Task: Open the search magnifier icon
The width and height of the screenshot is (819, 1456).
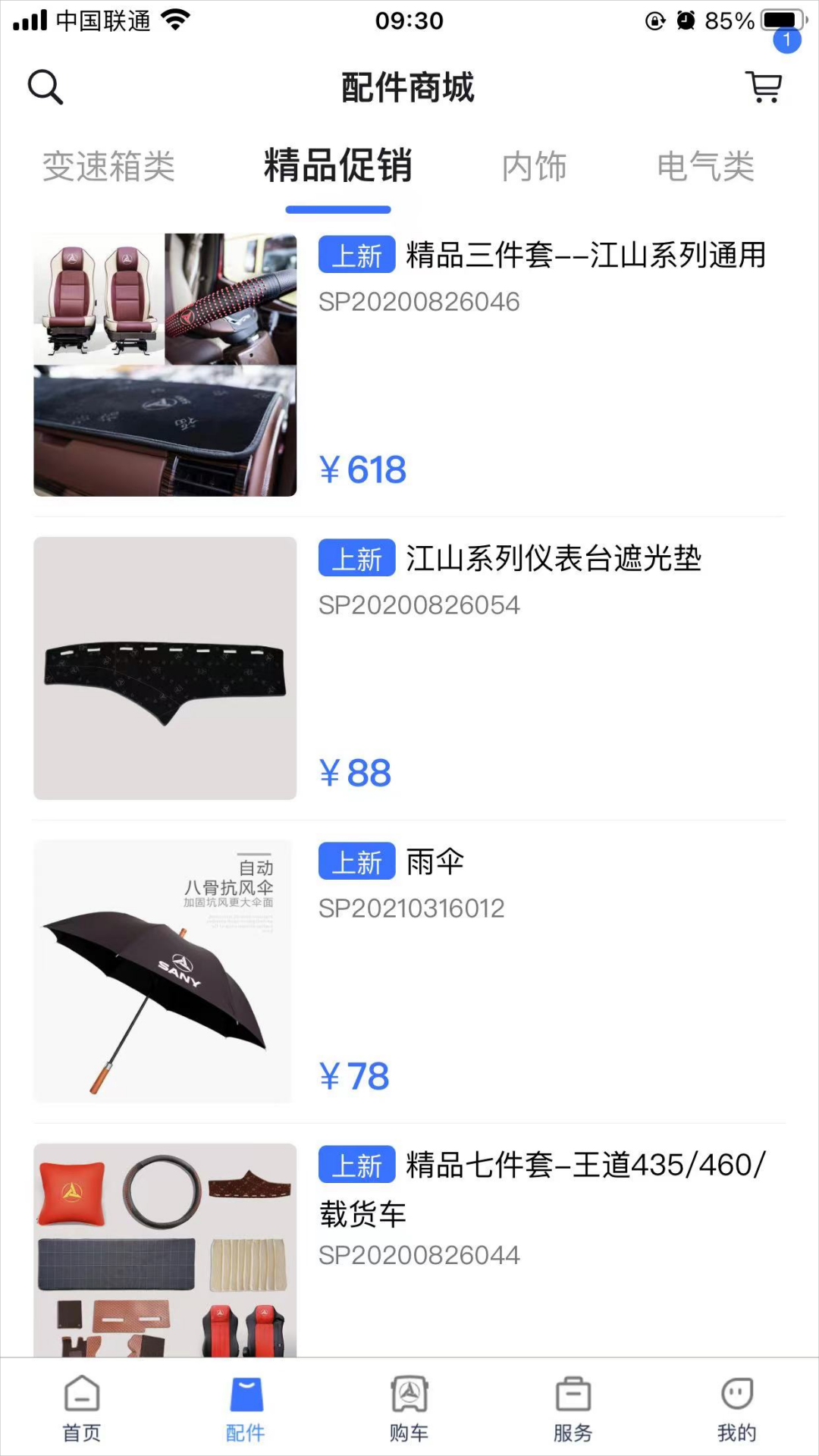Action: click(x=45, y=87)
